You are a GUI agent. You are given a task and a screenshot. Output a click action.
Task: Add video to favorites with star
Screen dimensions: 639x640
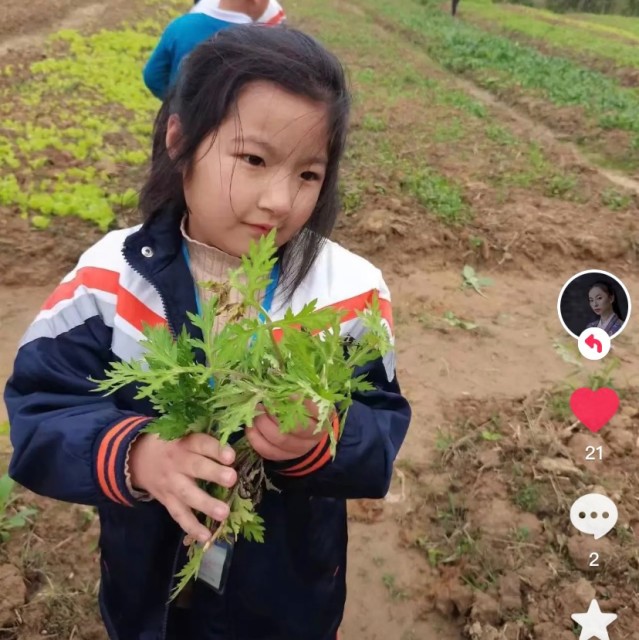click(x=594, y=620)
